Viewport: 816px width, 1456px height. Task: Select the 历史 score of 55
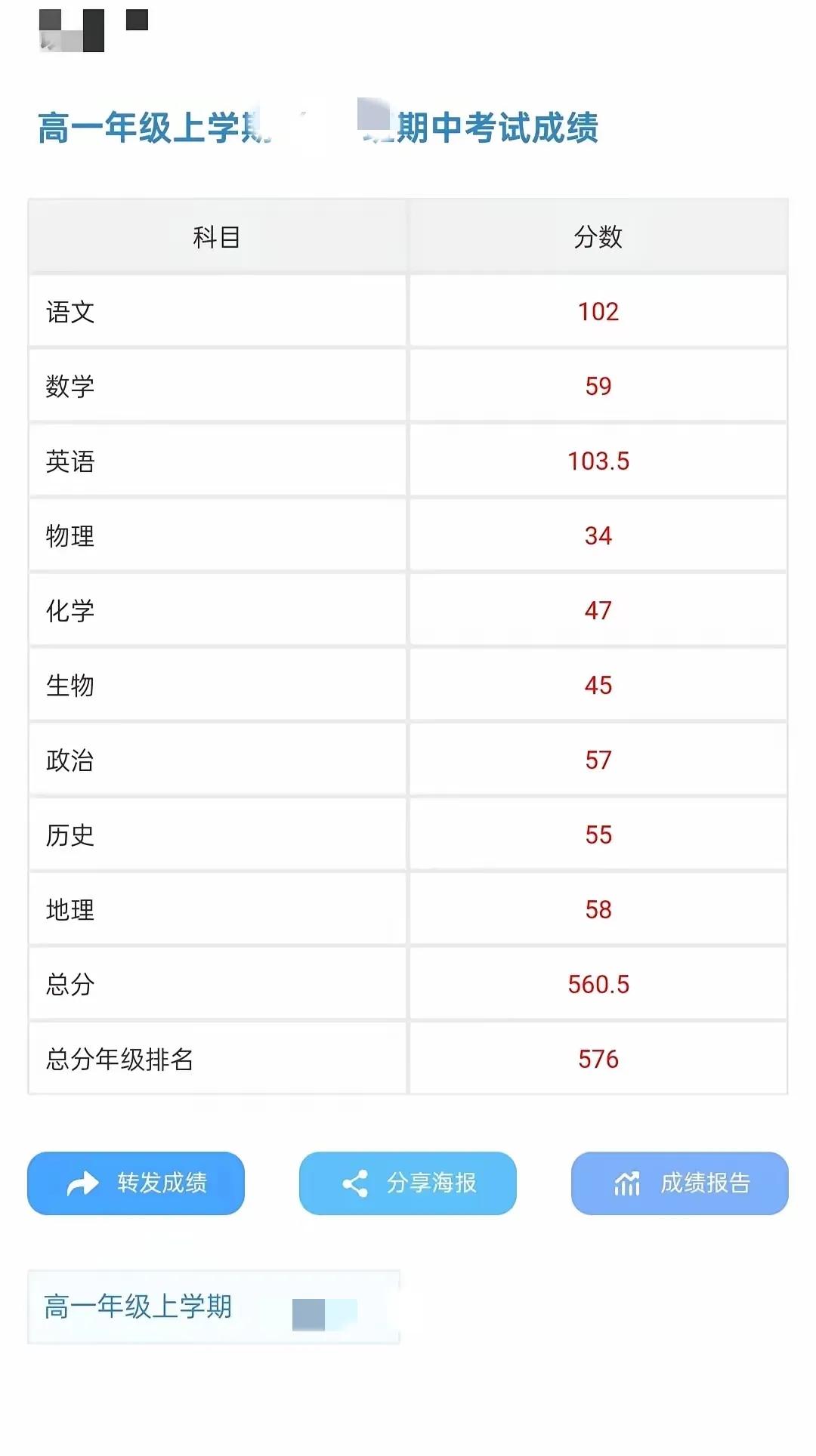click(x=599, y=834)
